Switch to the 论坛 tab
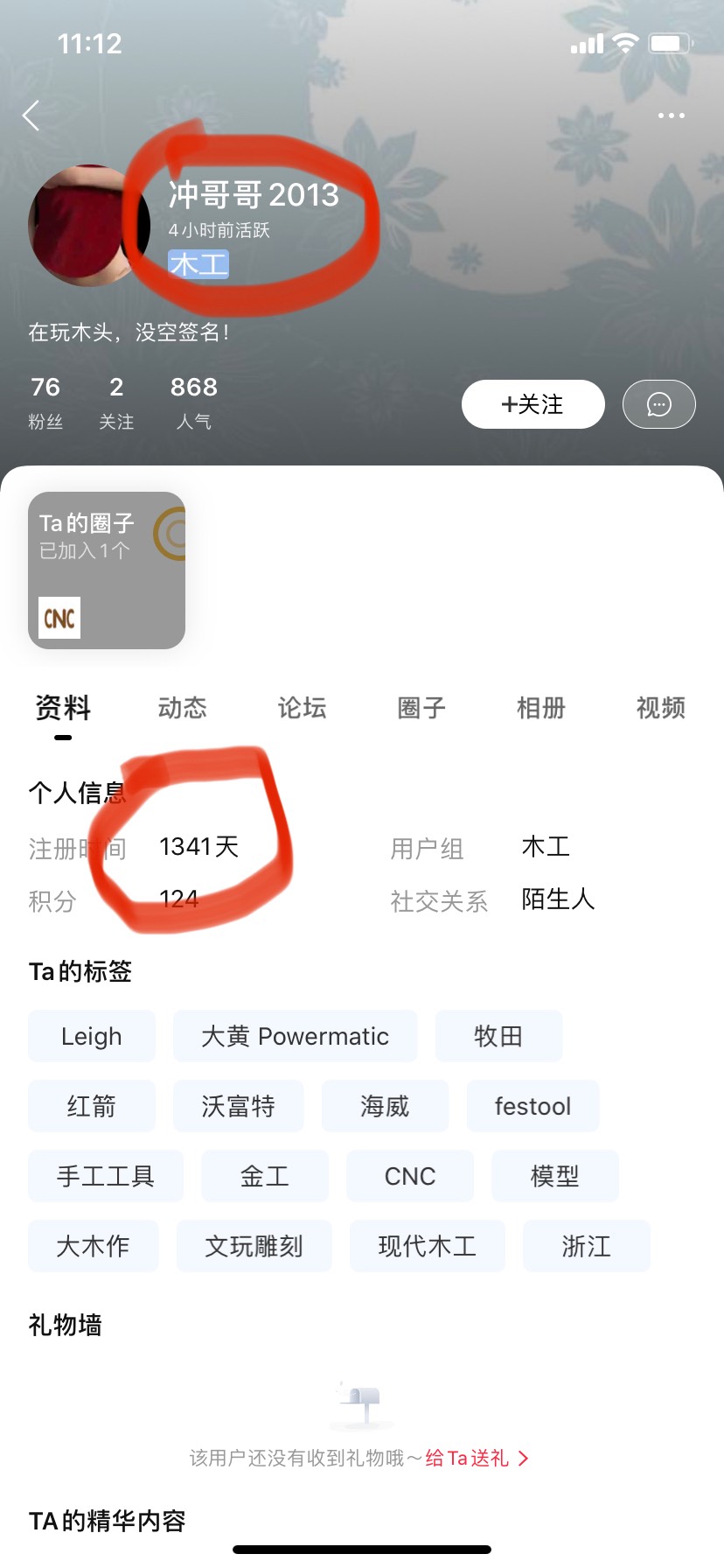Screen dimensions: 724x1568 tap(302, 707)
